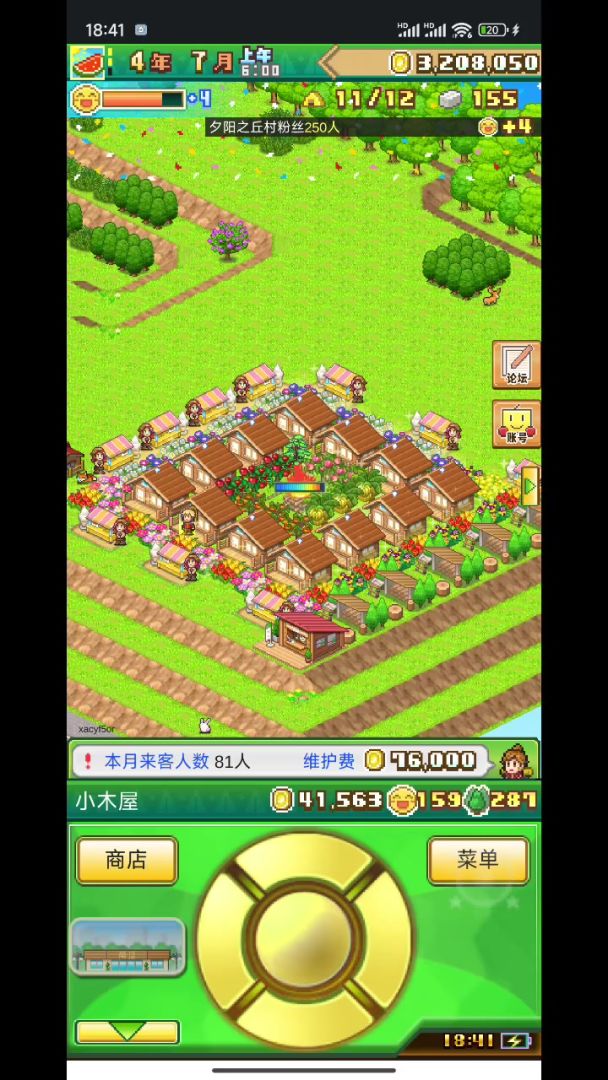Open the 商店 shop button
This screenshot has height=1080, width=608.
[x=127, y=860]
